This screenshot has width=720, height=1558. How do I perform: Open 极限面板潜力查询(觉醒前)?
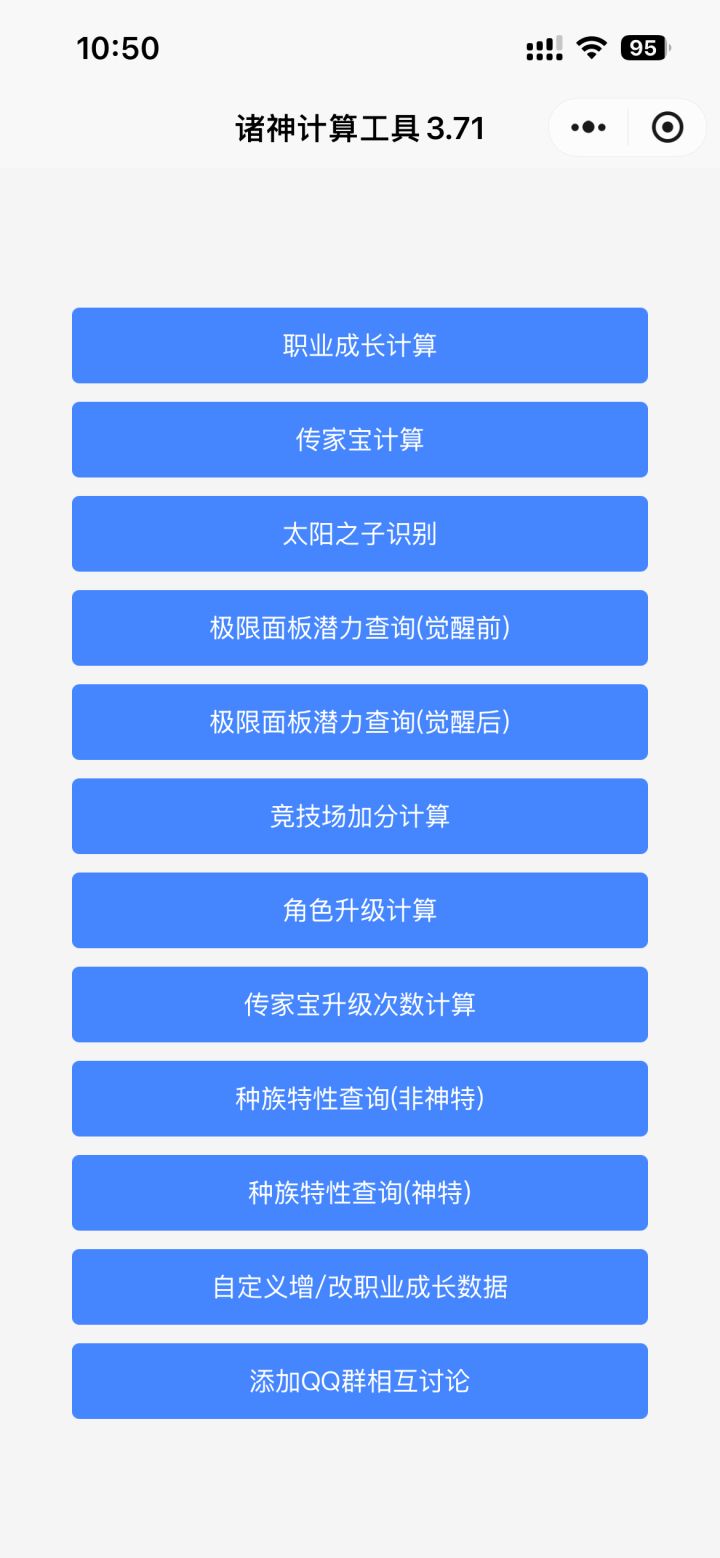tap(359, 627)
